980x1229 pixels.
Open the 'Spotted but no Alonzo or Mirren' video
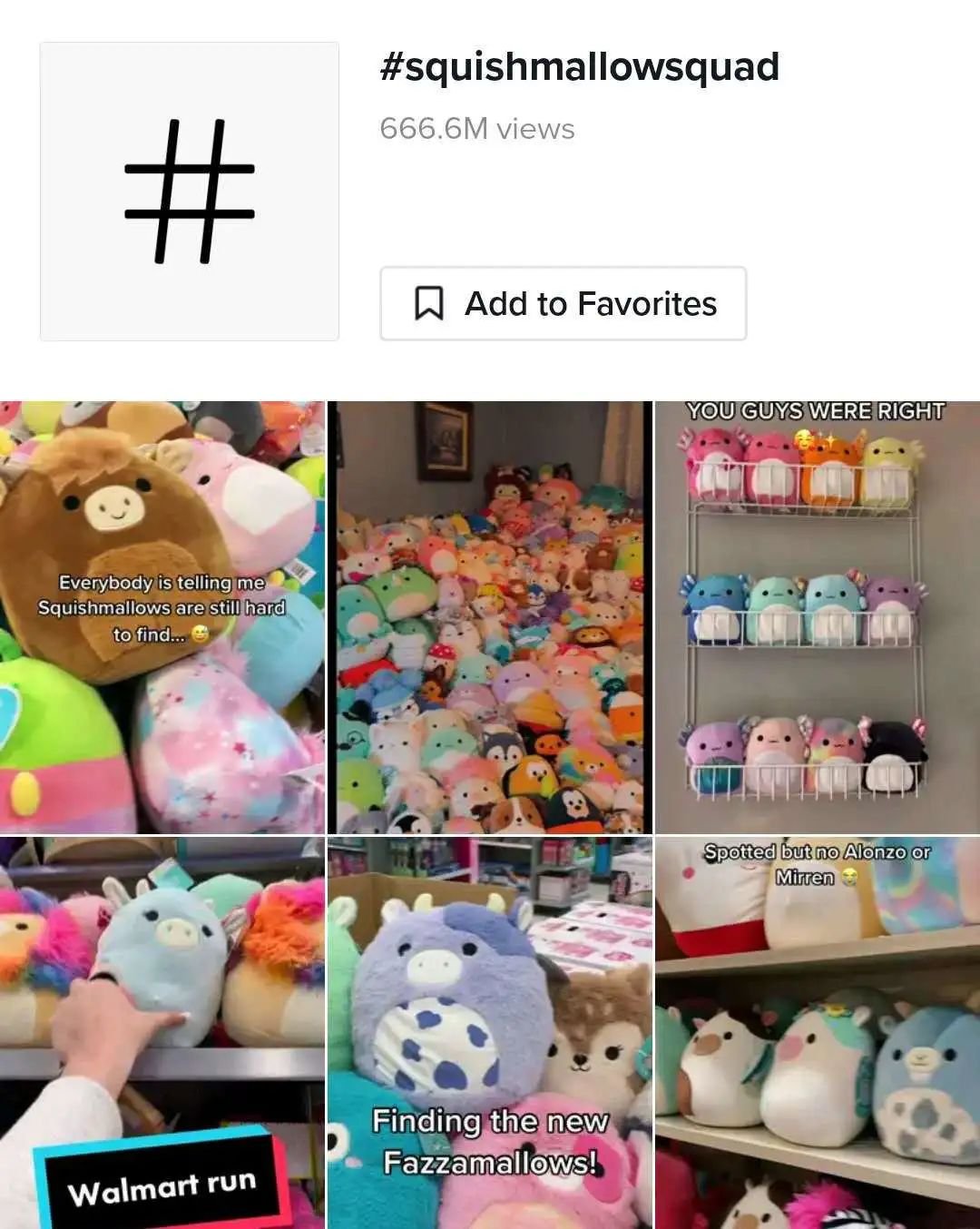(x=817, y=1033)
